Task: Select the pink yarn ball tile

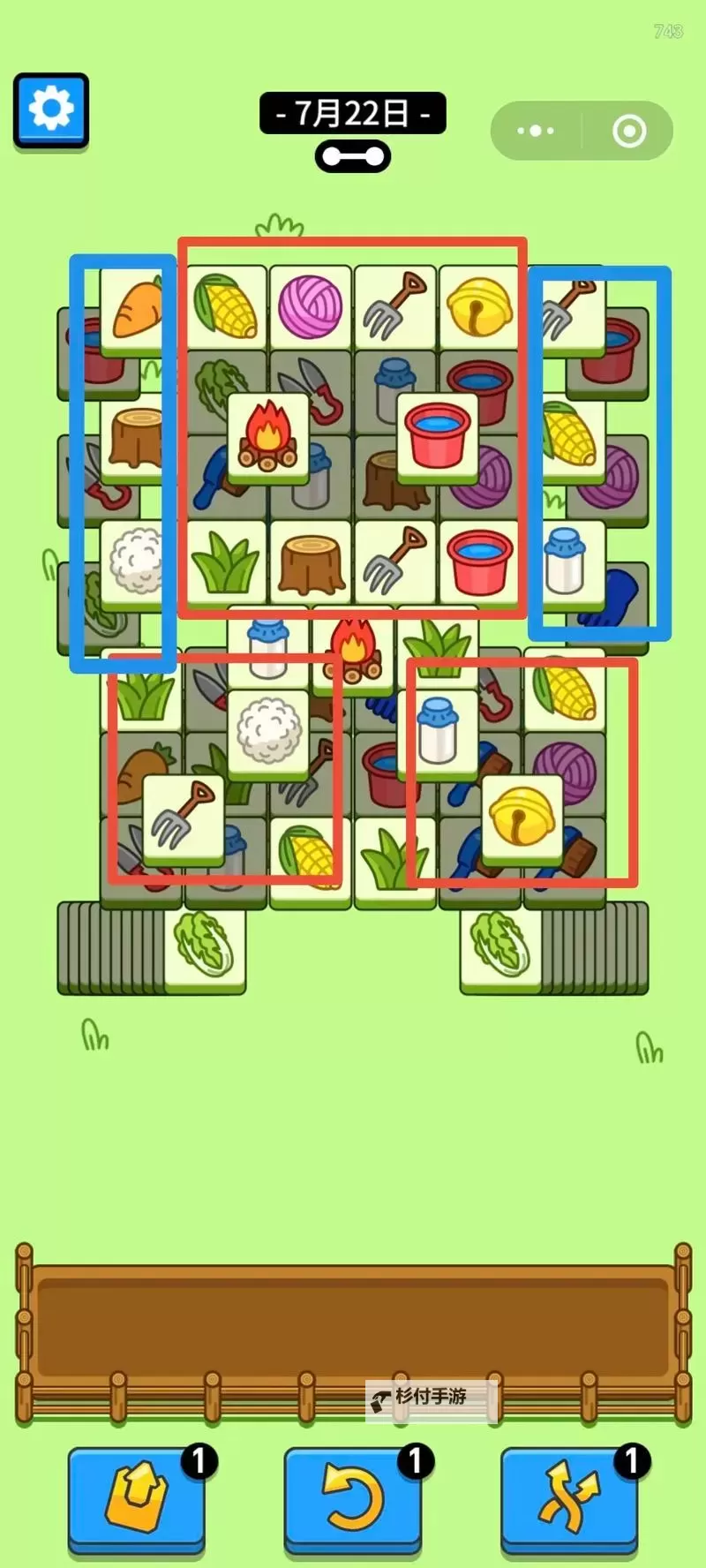Action: (310, 306)
